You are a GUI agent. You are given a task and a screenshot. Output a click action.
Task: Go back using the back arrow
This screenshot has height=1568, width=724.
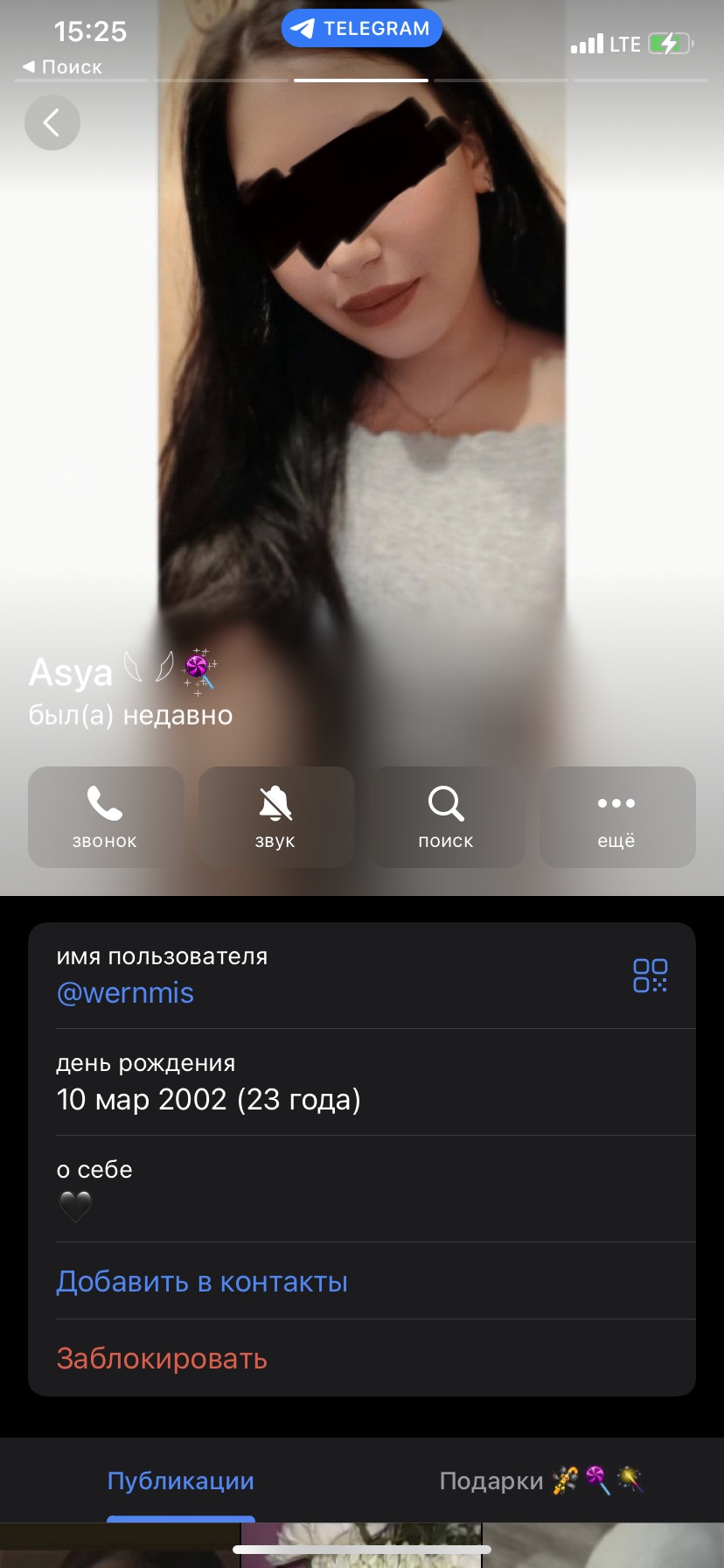[52, 122]
